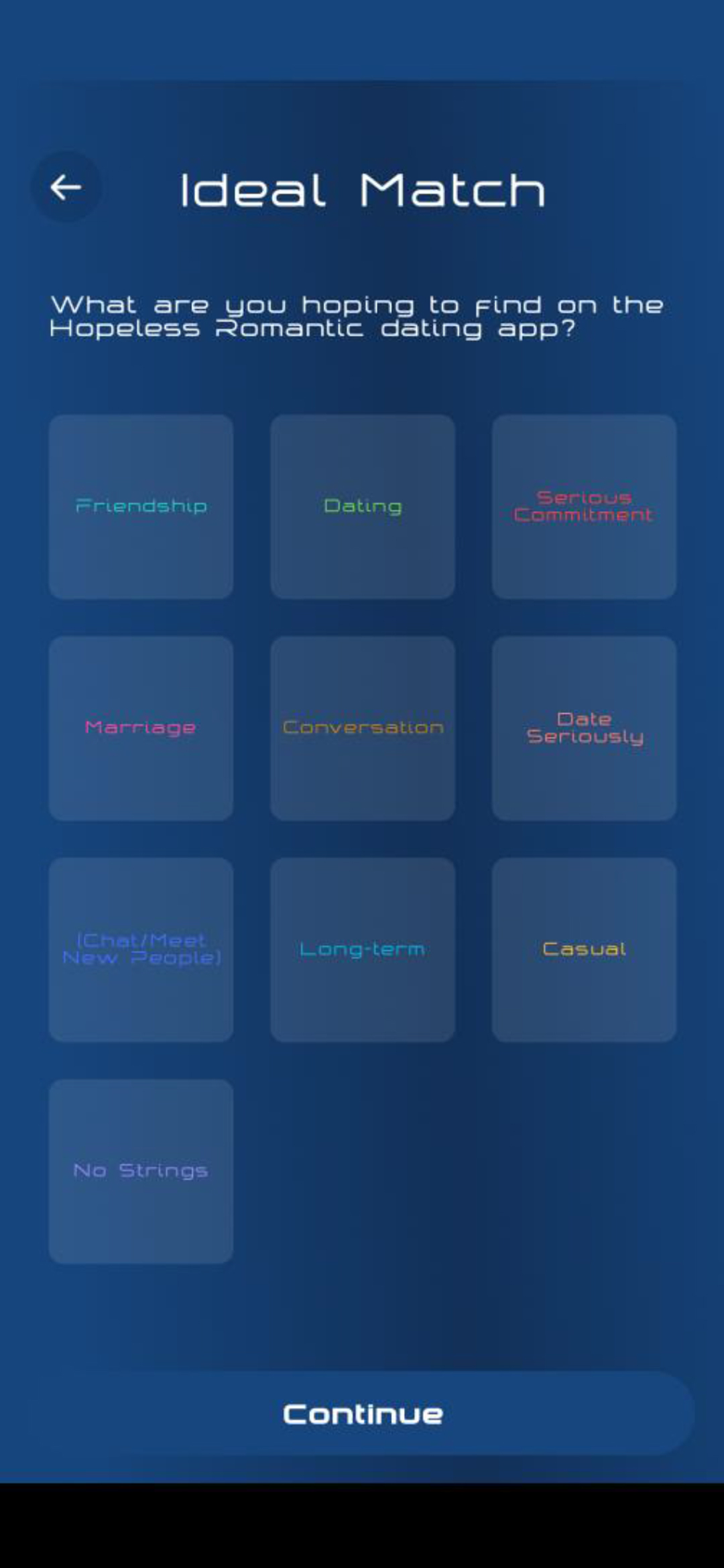The width and height of the screenshot is (724, 1568).
Task: Select the Friendship option
Action: [141, 507]
